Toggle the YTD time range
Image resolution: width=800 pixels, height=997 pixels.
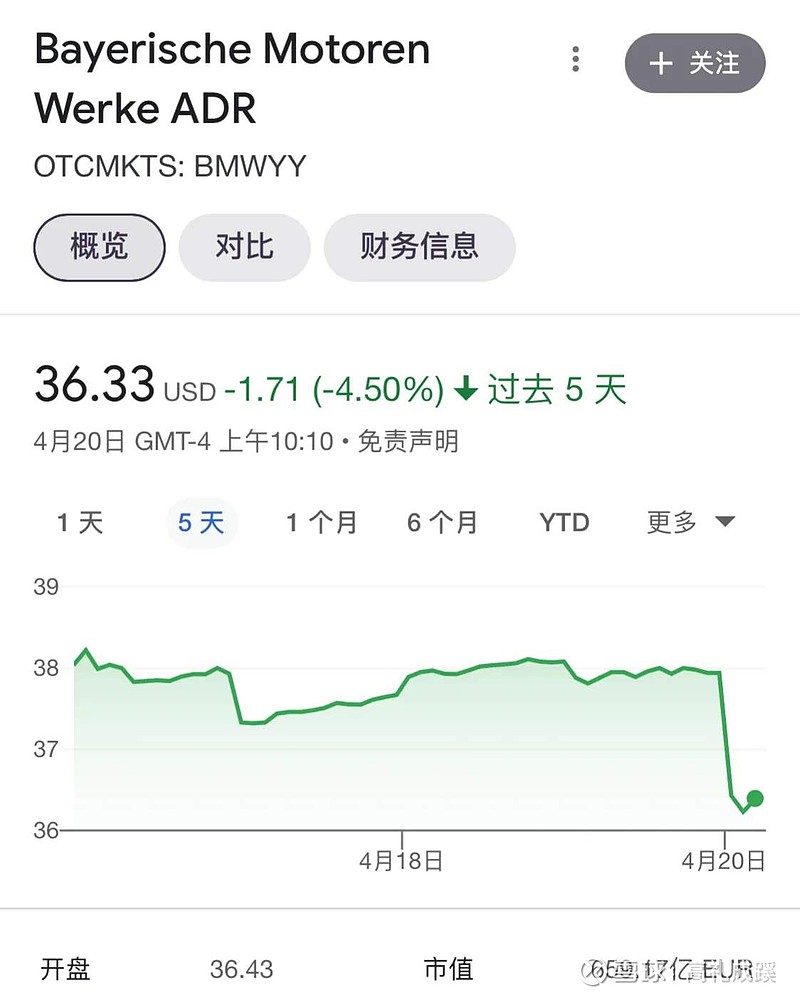563,520
